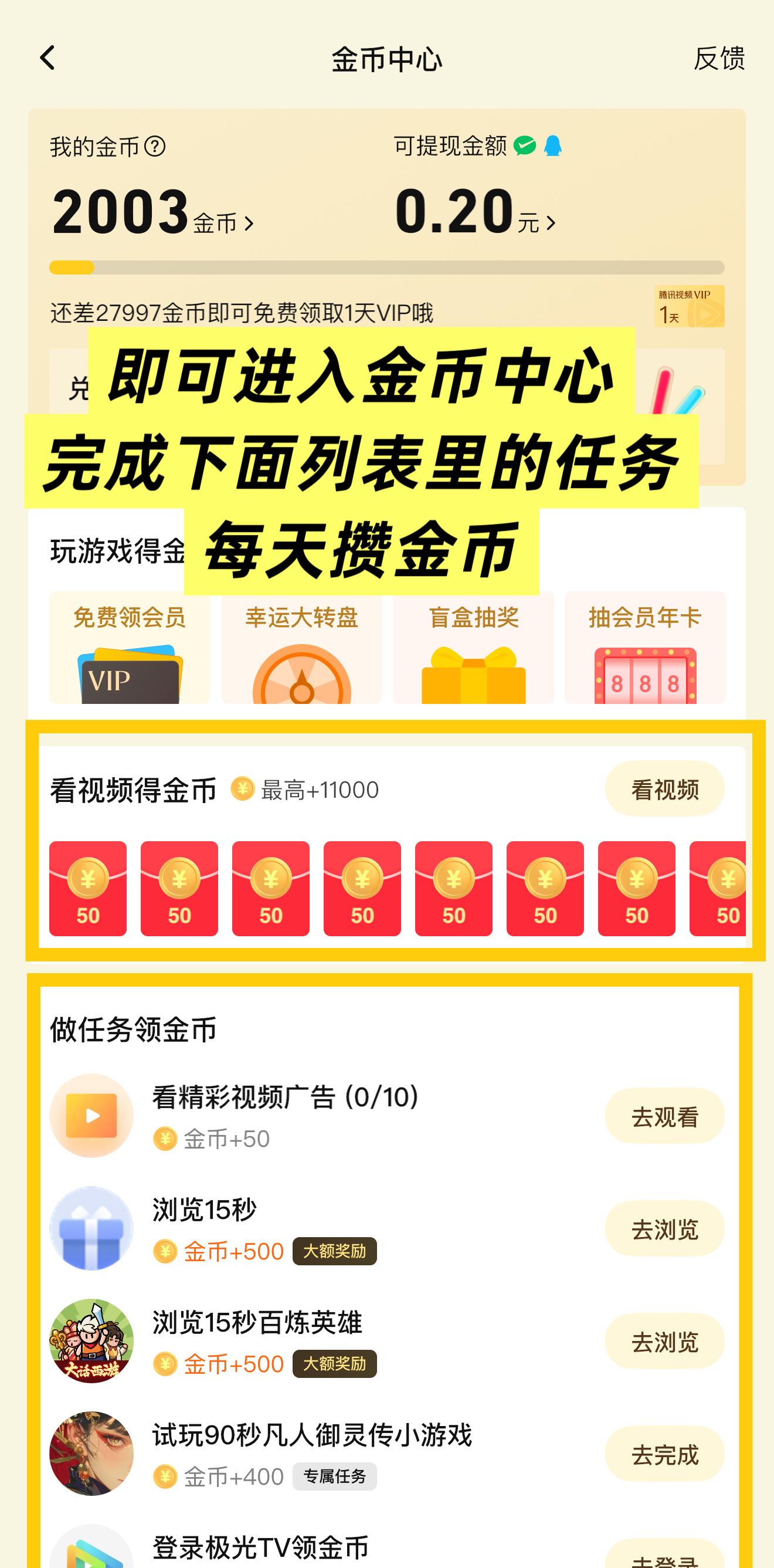Tap 去观看 for 看精彩视频广告

[x=664, y=1116]
